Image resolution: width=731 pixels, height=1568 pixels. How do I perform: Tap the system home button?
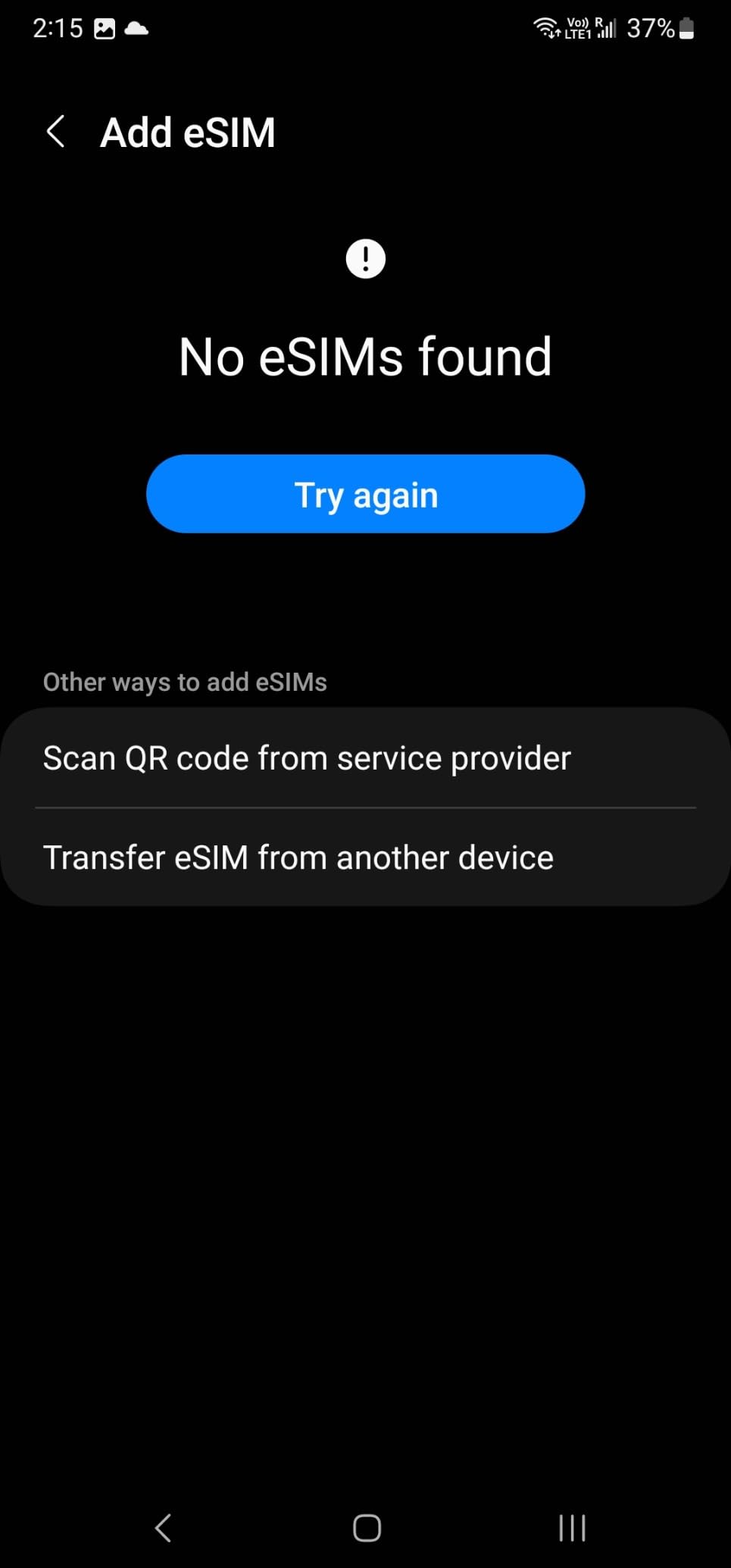click(367, 1528)
